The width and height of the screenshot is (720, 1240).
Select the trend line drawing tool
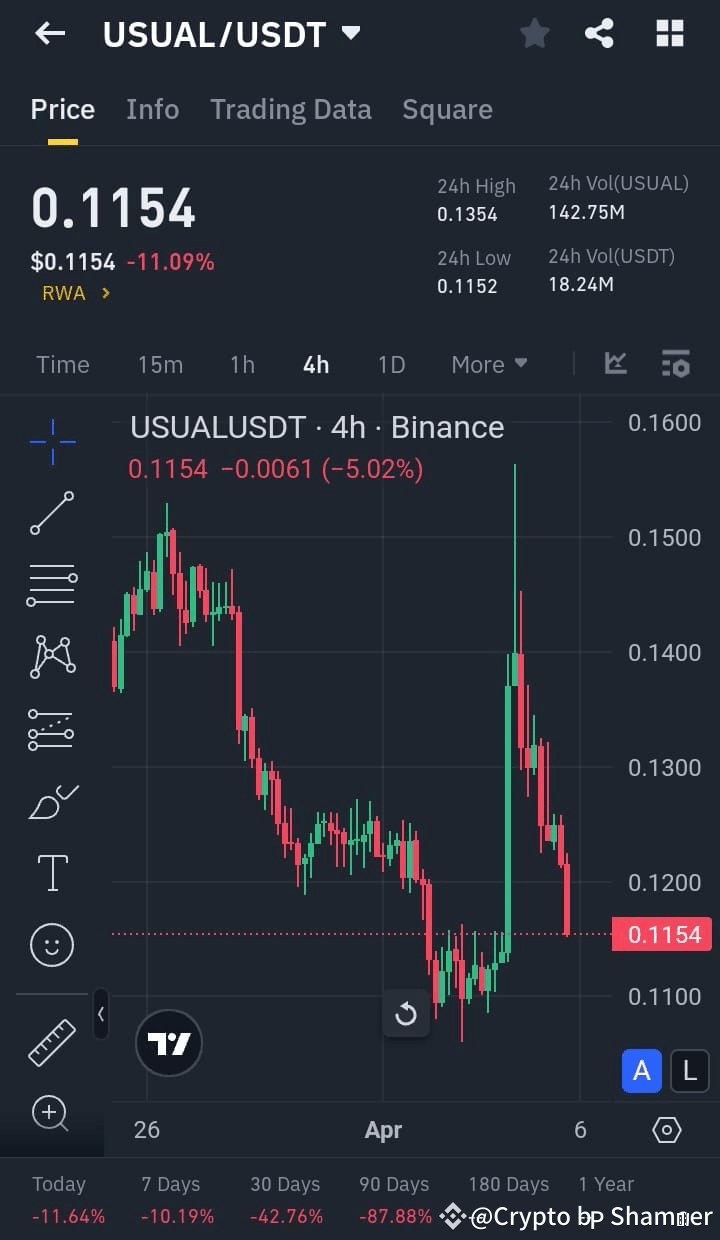[x=51, y=513]
